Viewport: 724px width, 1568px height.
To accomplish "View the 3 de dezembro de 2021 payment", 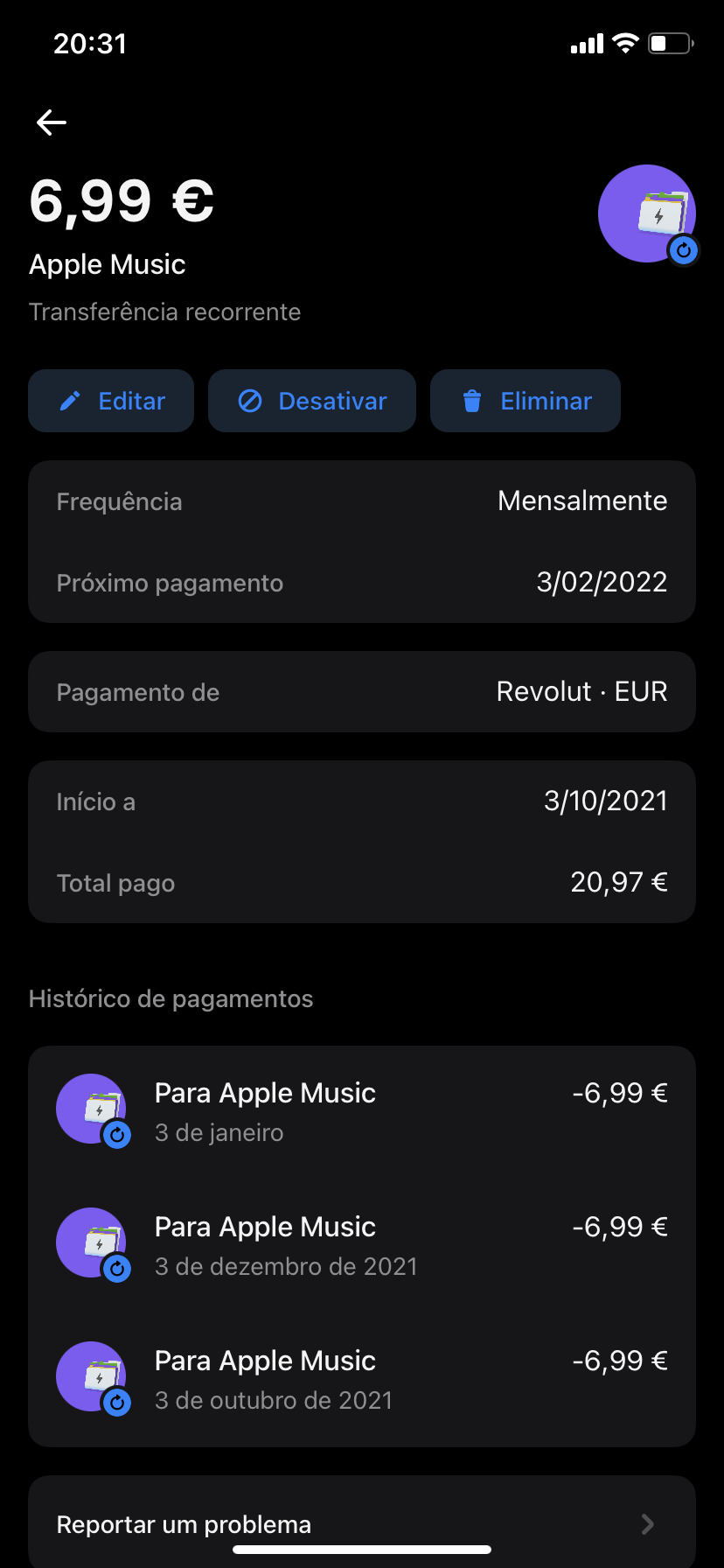I will [362, 1245].
